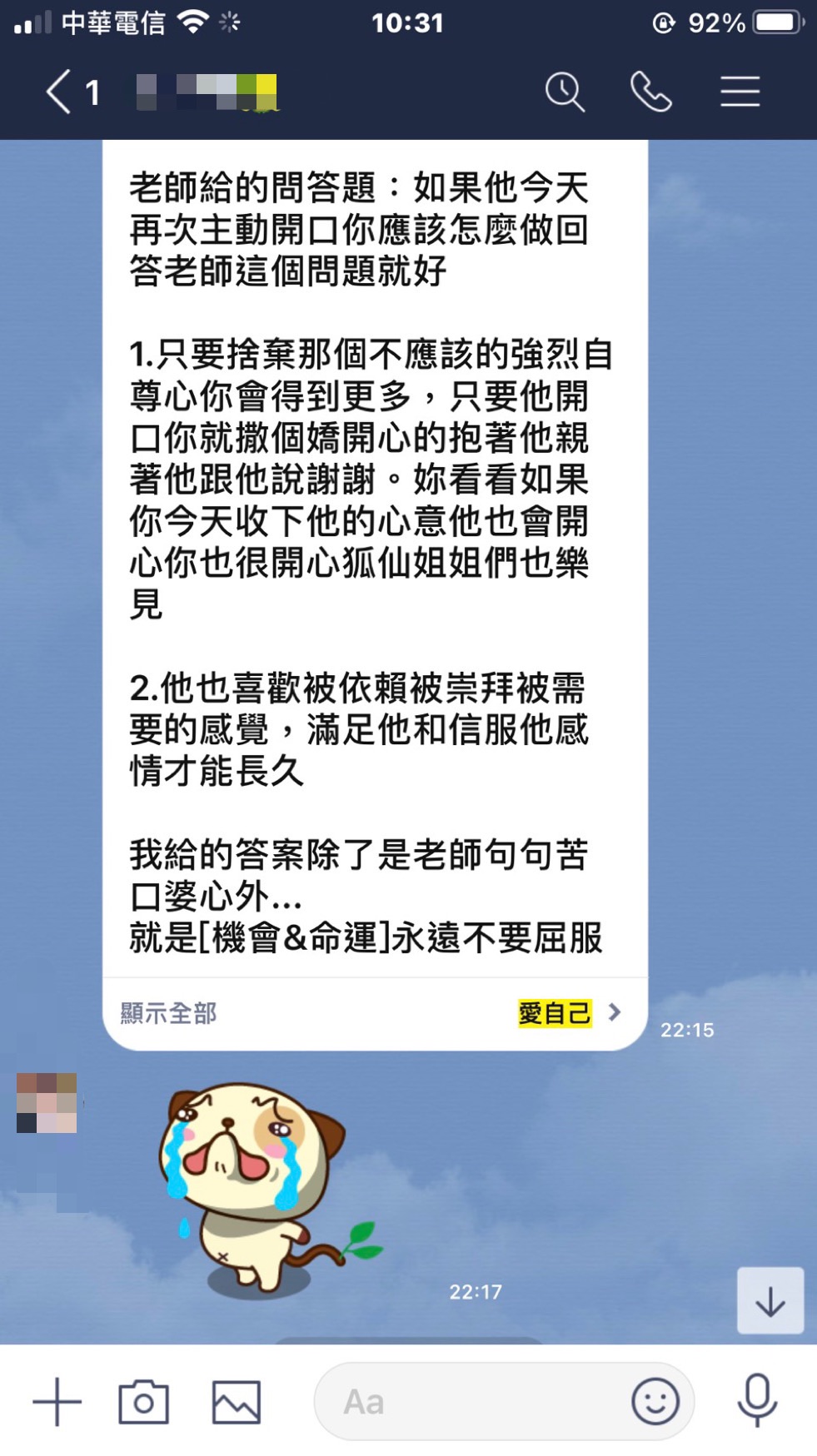Record a voice message
Viewport: 817px width, 1456px height.
pos(757,1402)
